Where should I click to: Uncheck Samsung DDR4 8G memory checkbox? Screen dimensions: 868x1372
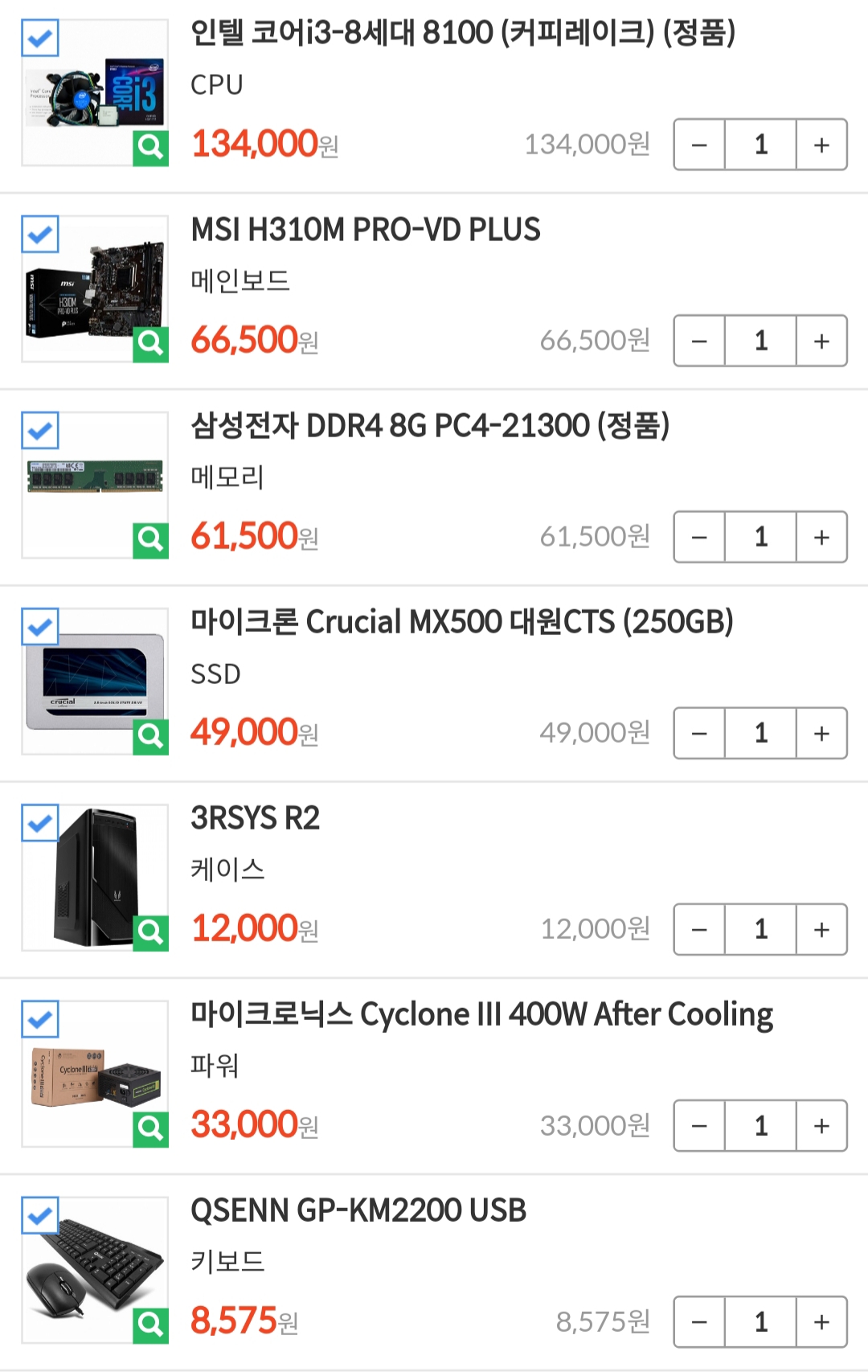(40, 430)
